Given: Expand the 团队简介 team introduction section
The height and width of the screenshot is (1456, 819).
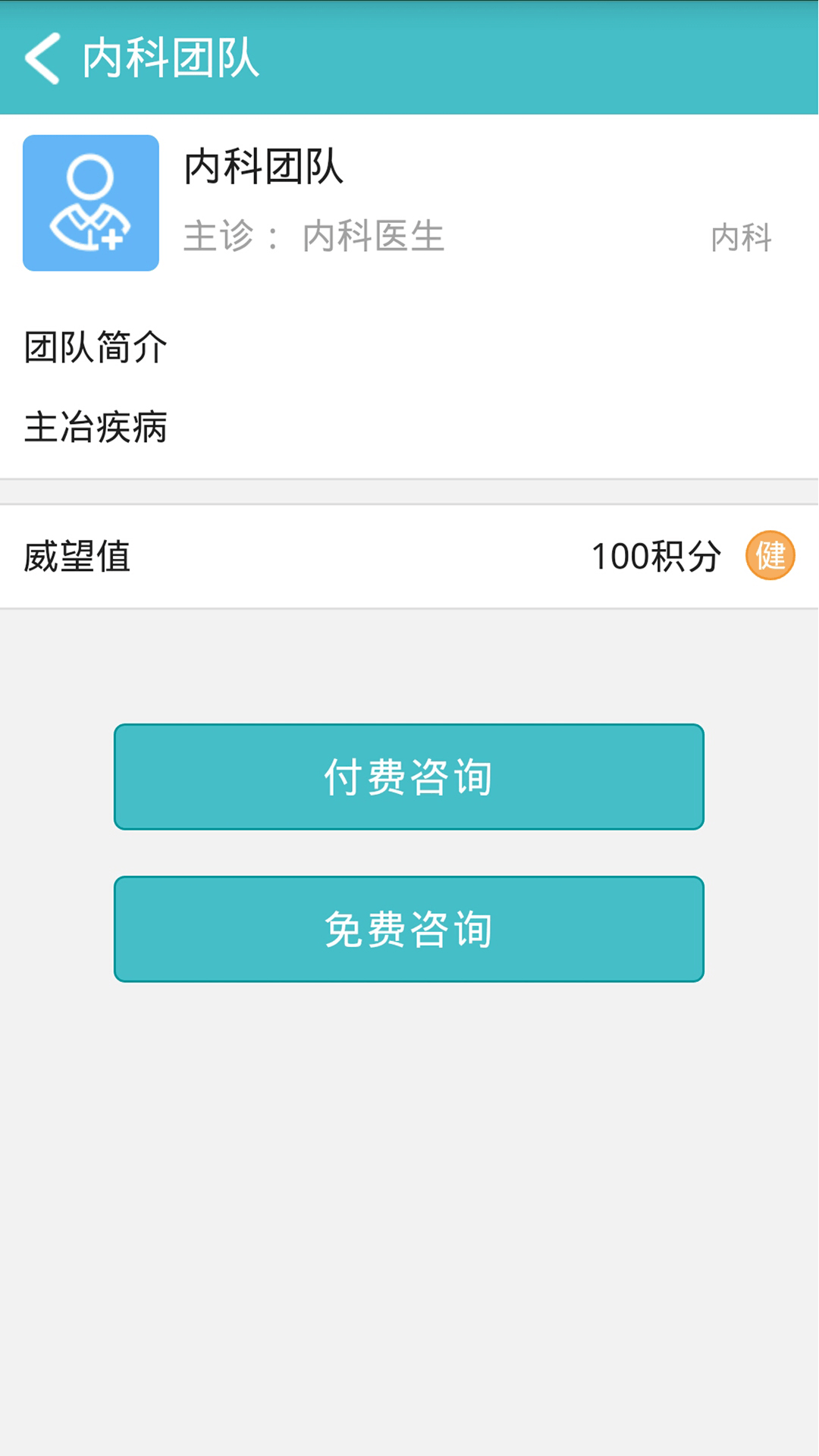Looking at the screenshot, I should [x=96, y=347].
